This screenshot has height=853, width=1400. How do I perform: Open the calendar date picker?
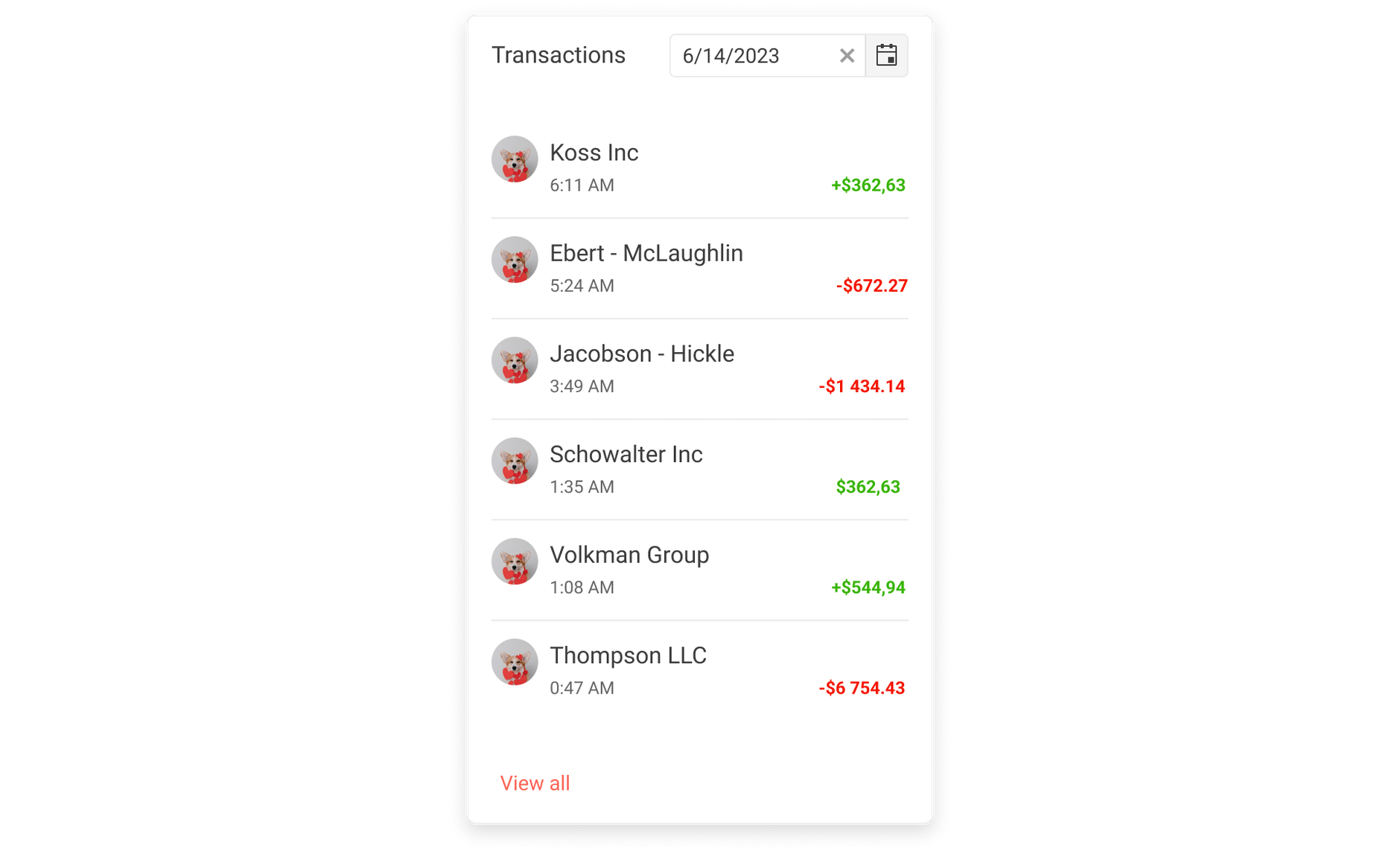(x=886, y=56)
